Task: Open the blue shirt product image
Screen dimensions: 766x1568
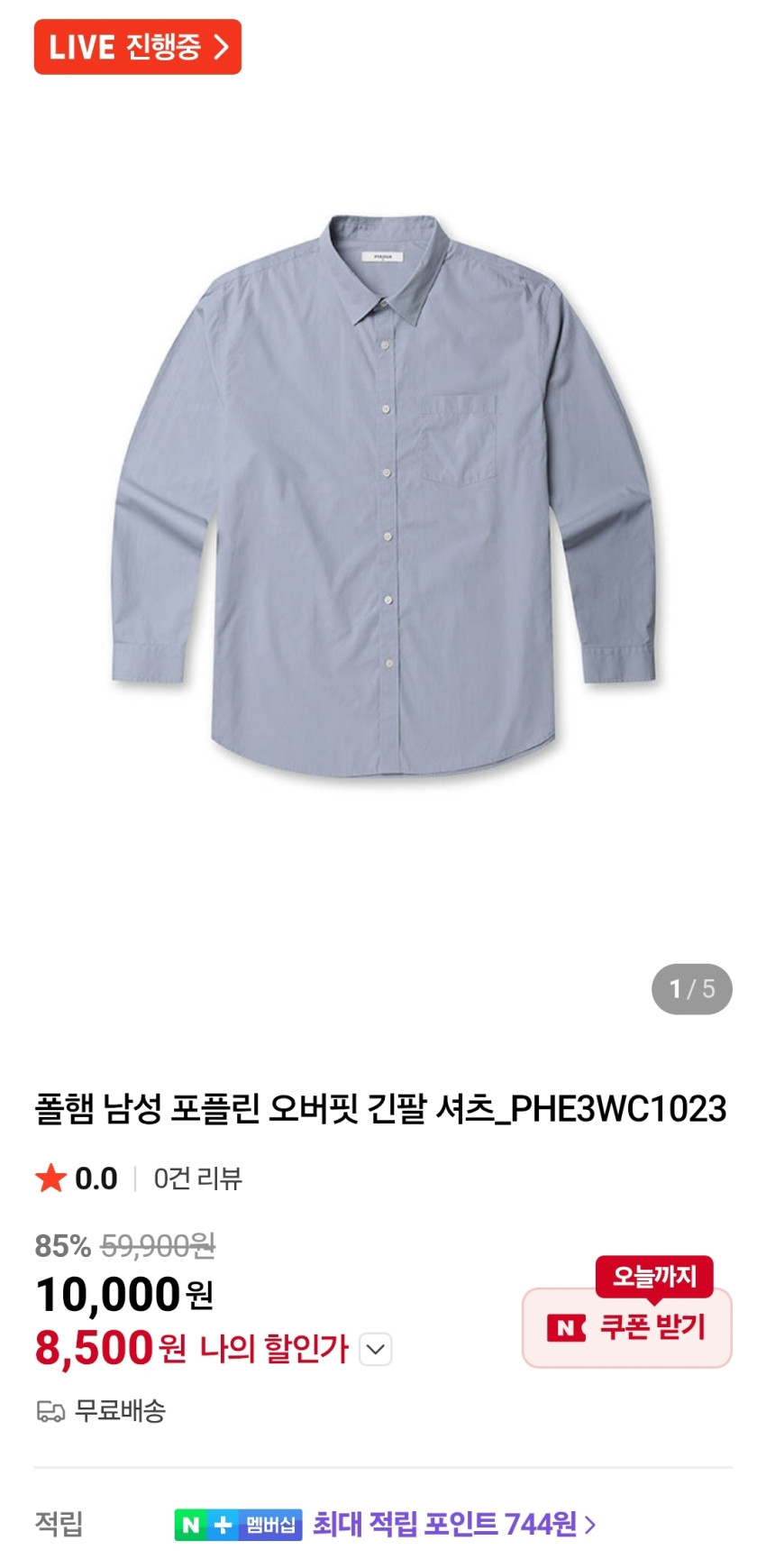Action: pyautogui.click(x=383, y=496)
